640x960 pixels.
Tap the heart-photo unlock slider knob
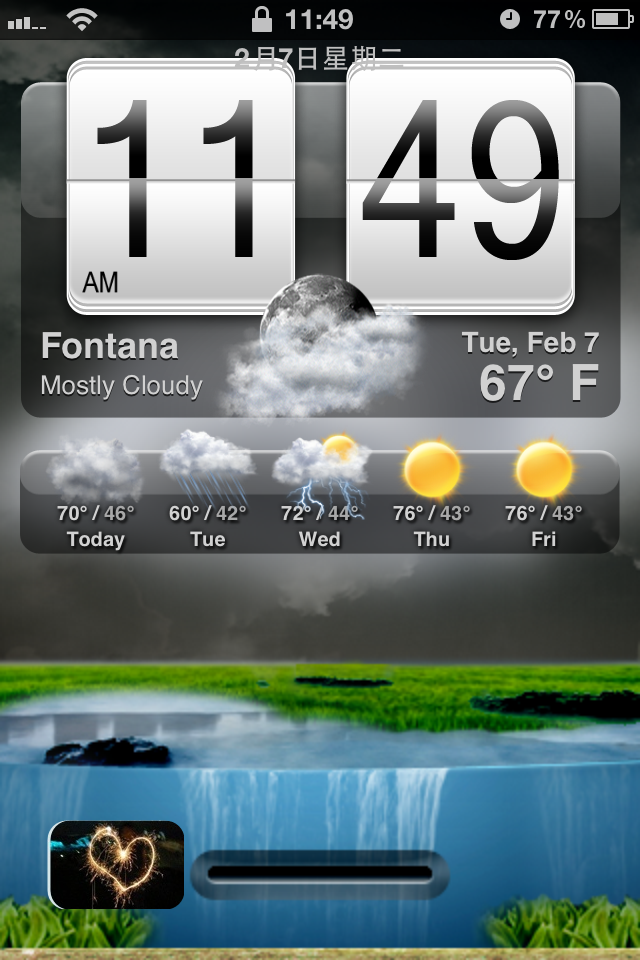tap(117, 864)
